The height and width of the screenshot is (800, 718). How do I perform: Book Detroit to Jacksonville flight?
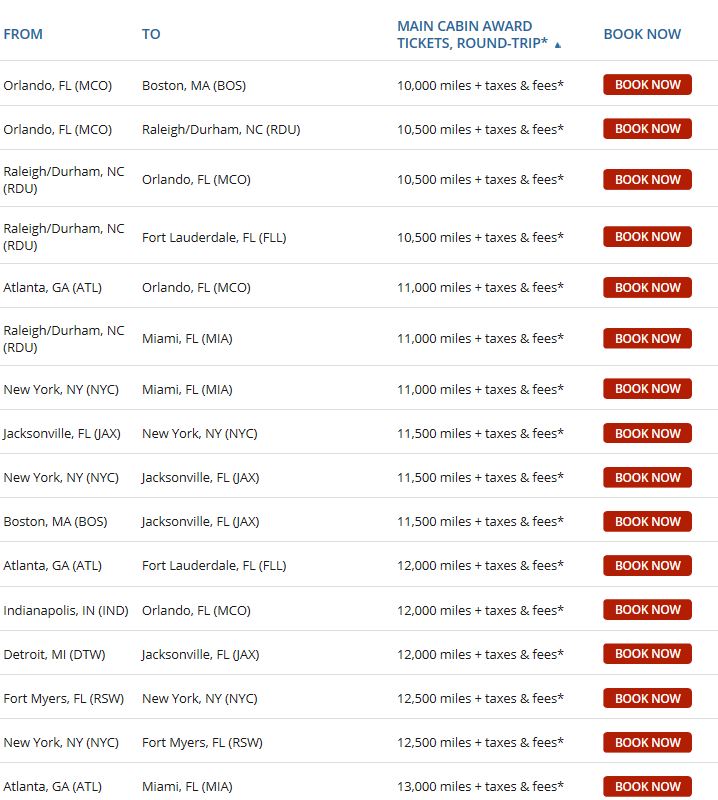tap(647, 654)
